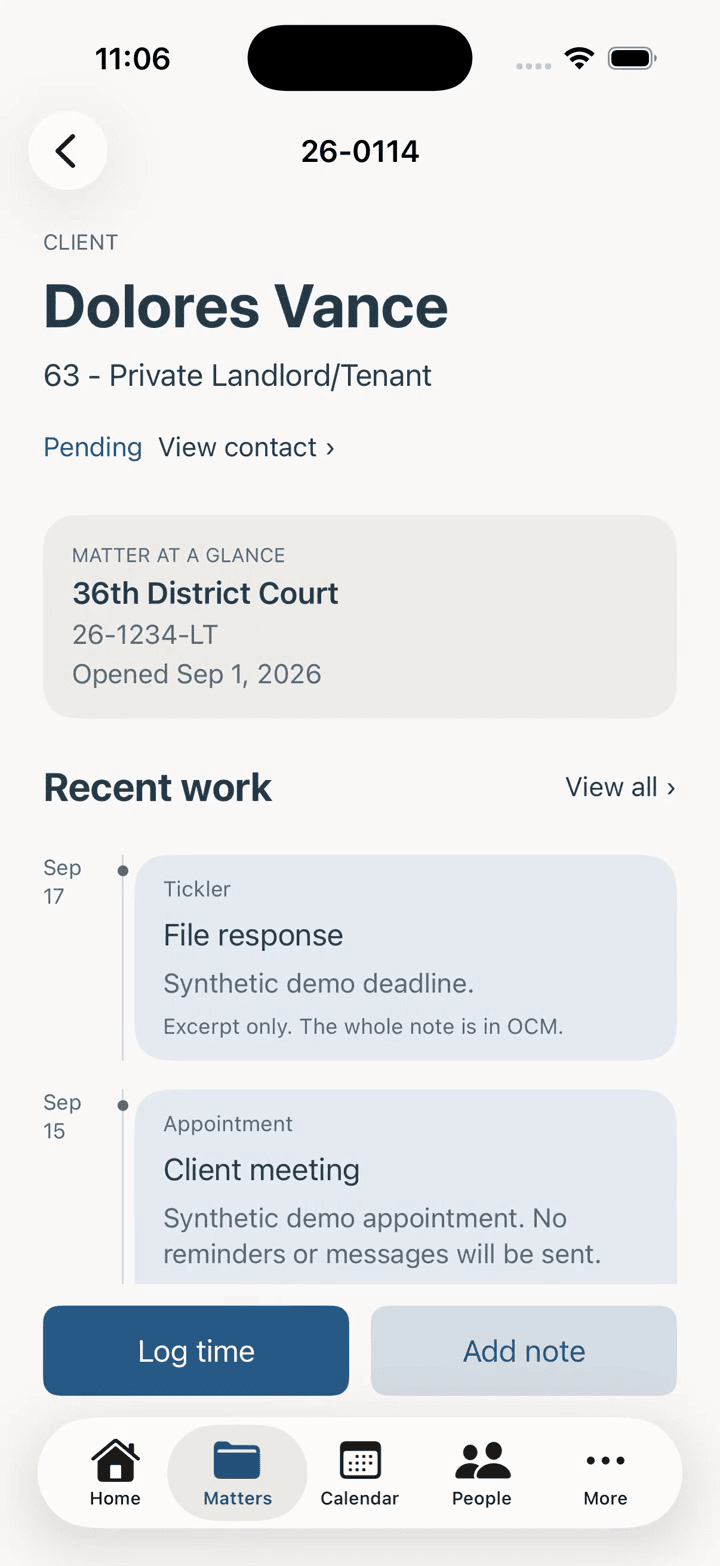Open the 36th District Court matter card
720x1566 pixels.
pos(360,616)
